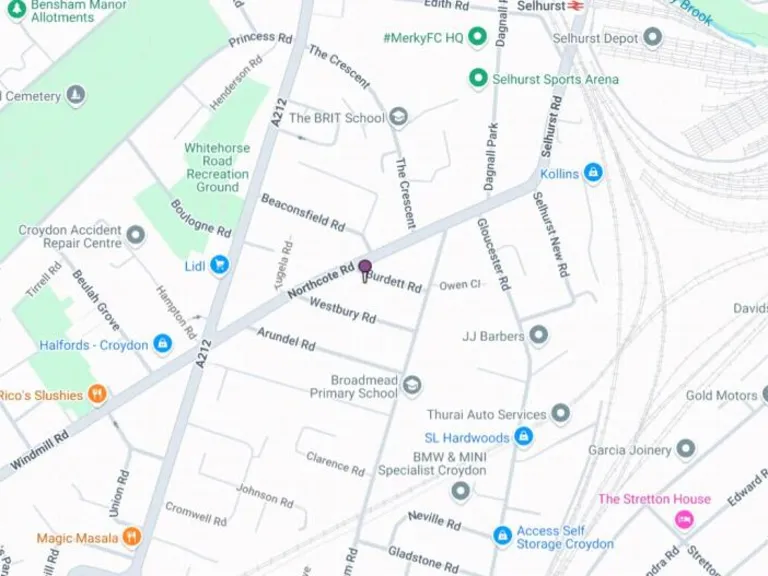Tap the Lidl supermarket marker
The width and height of the screenshot is (768, 576).
(x=219, y=265)
